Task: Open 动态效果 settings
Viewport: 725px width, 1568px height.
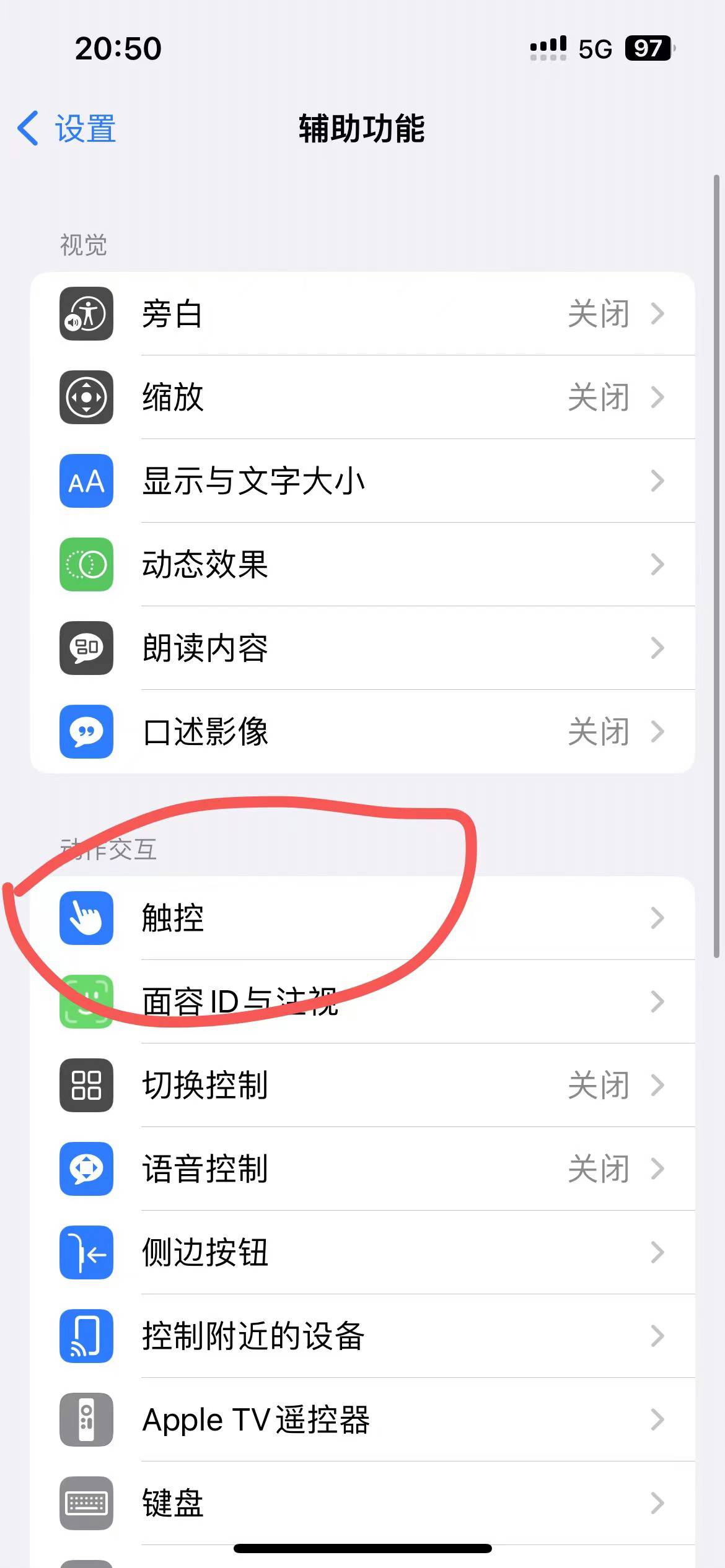Action: click(362, 564)
